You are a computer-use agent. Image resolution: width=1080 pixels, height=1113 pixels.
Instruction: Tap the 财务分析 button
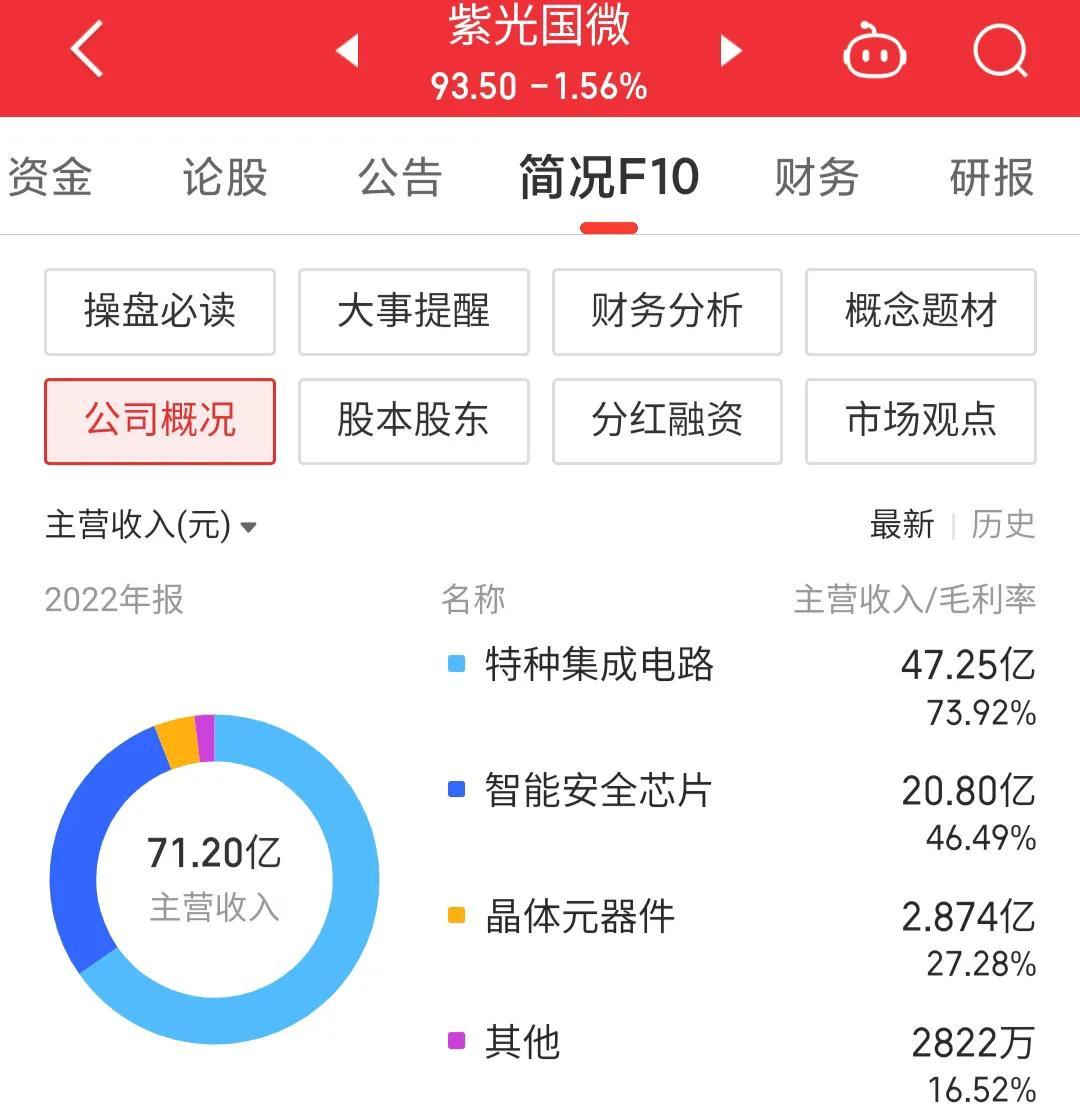coord(667,312)
